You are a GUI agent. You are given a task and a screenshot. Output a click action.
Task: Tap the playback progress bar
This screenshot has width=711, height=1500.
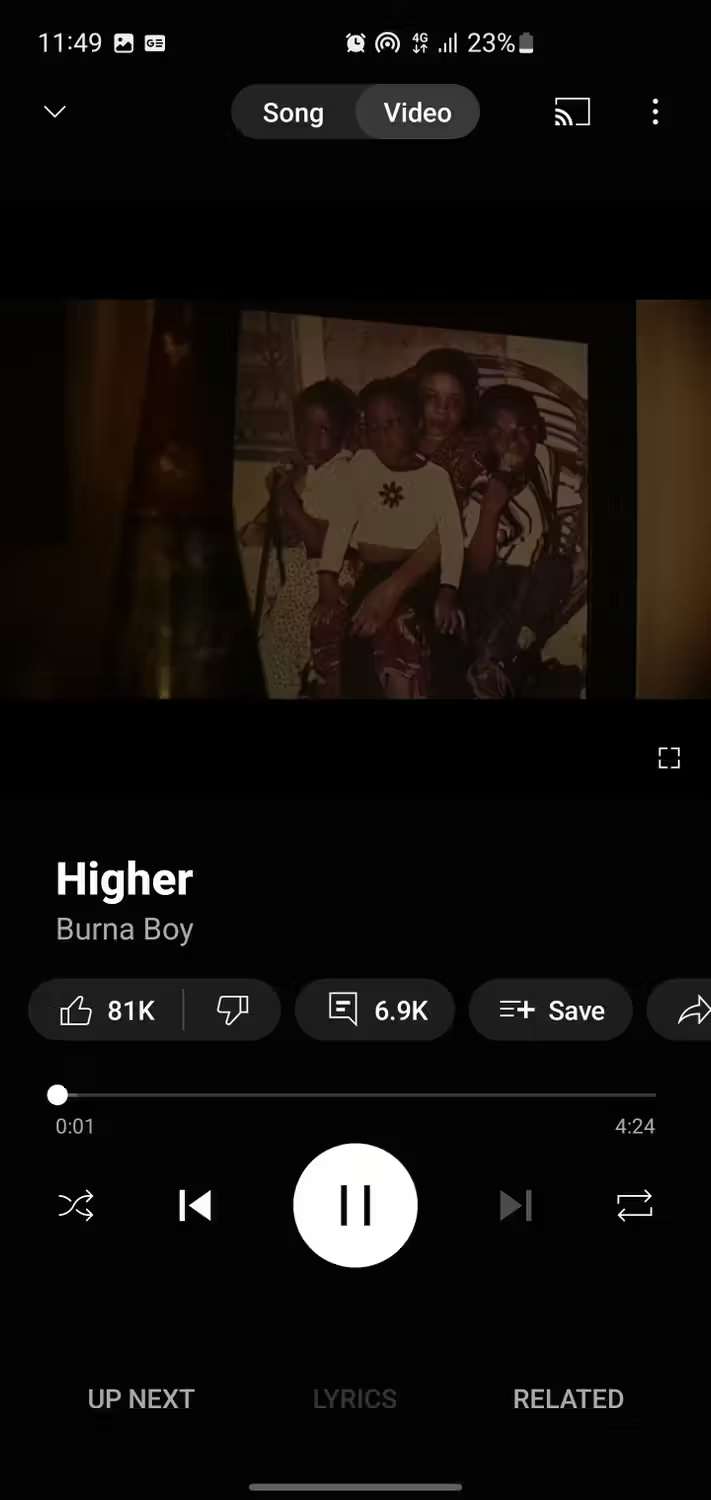click(355, 1096)
